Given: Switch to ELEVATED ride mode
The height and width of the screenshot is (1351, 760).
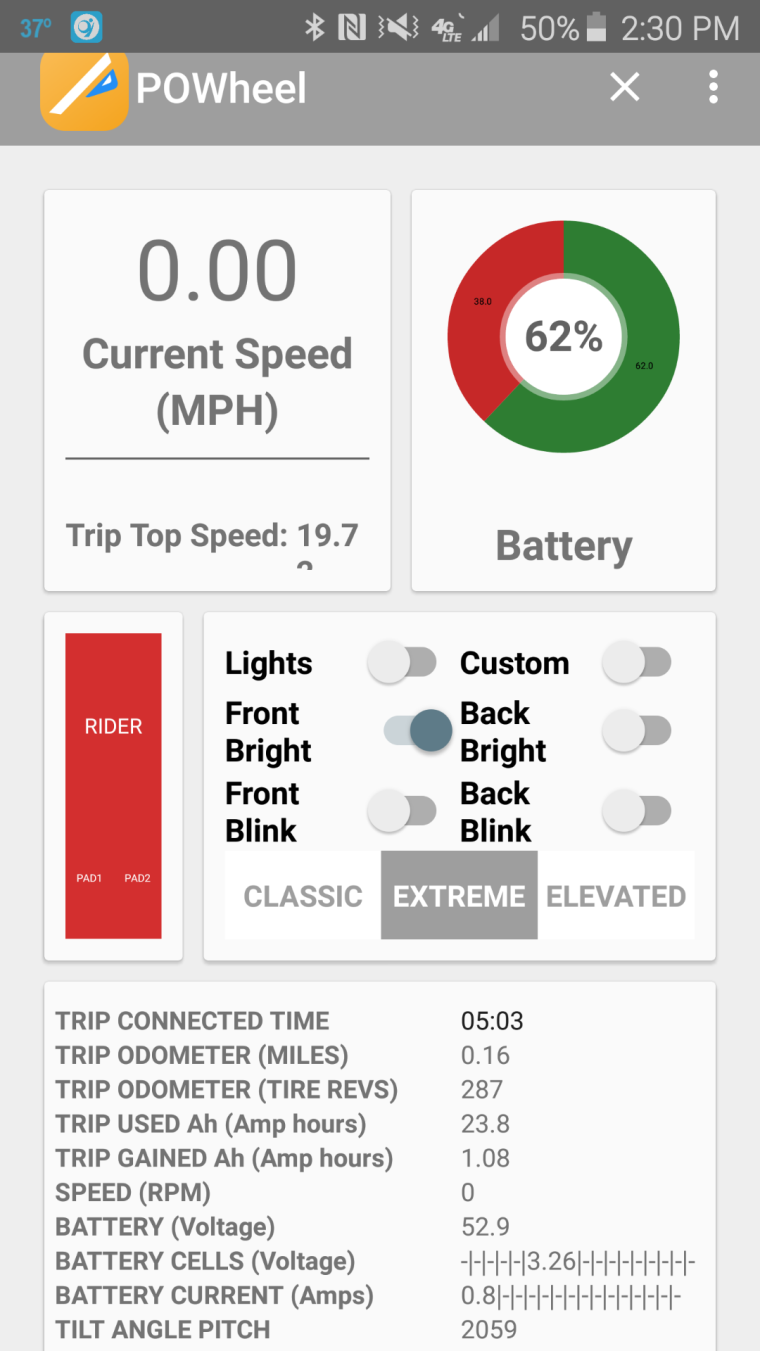Looking at the screenshot, I should click(616, 896).
